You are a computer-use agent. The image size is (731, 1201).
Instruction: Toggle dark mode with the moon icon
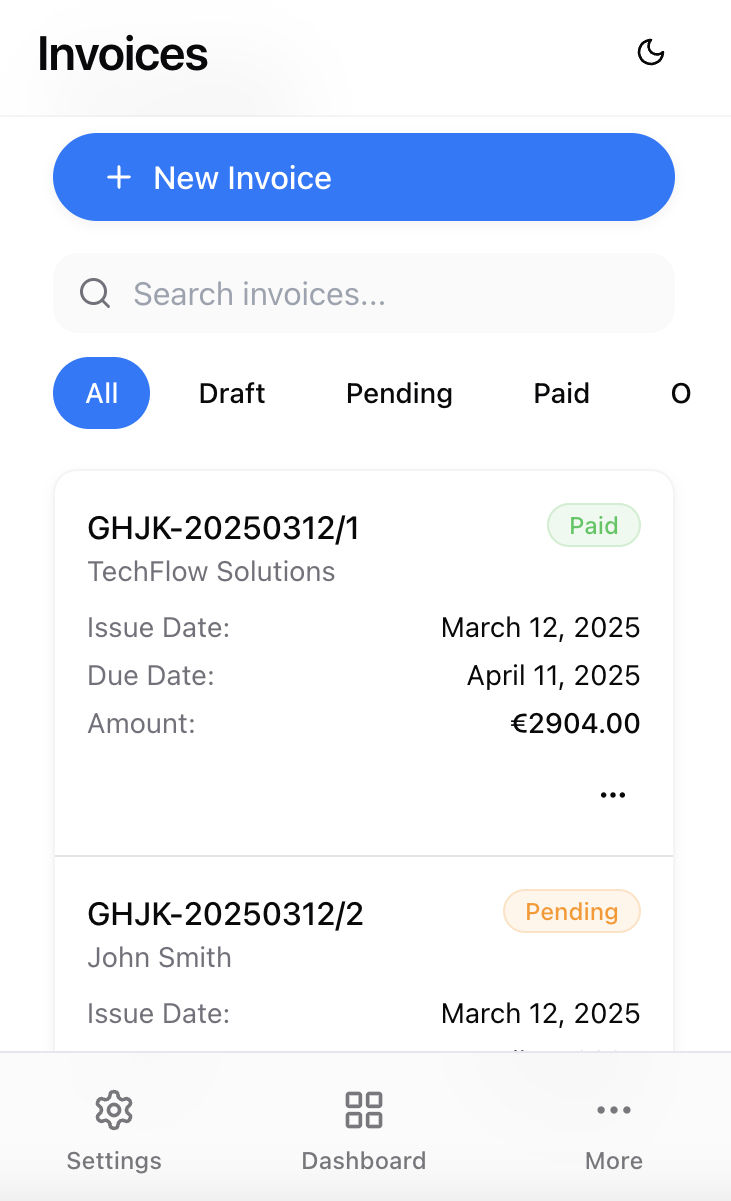pos(651,53)
